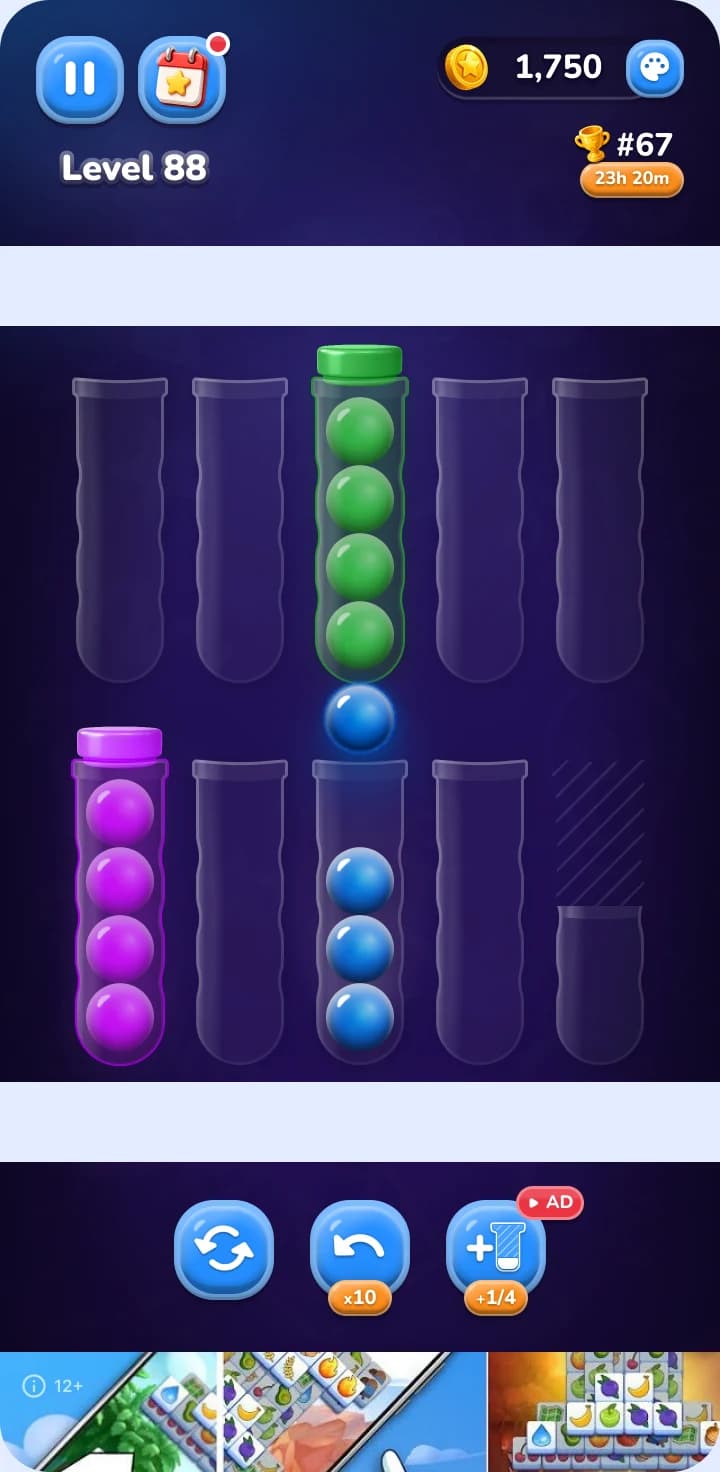Select the completed purple tube
The width and height of the screenshot is (720, 1472).
tap(120, 897)
